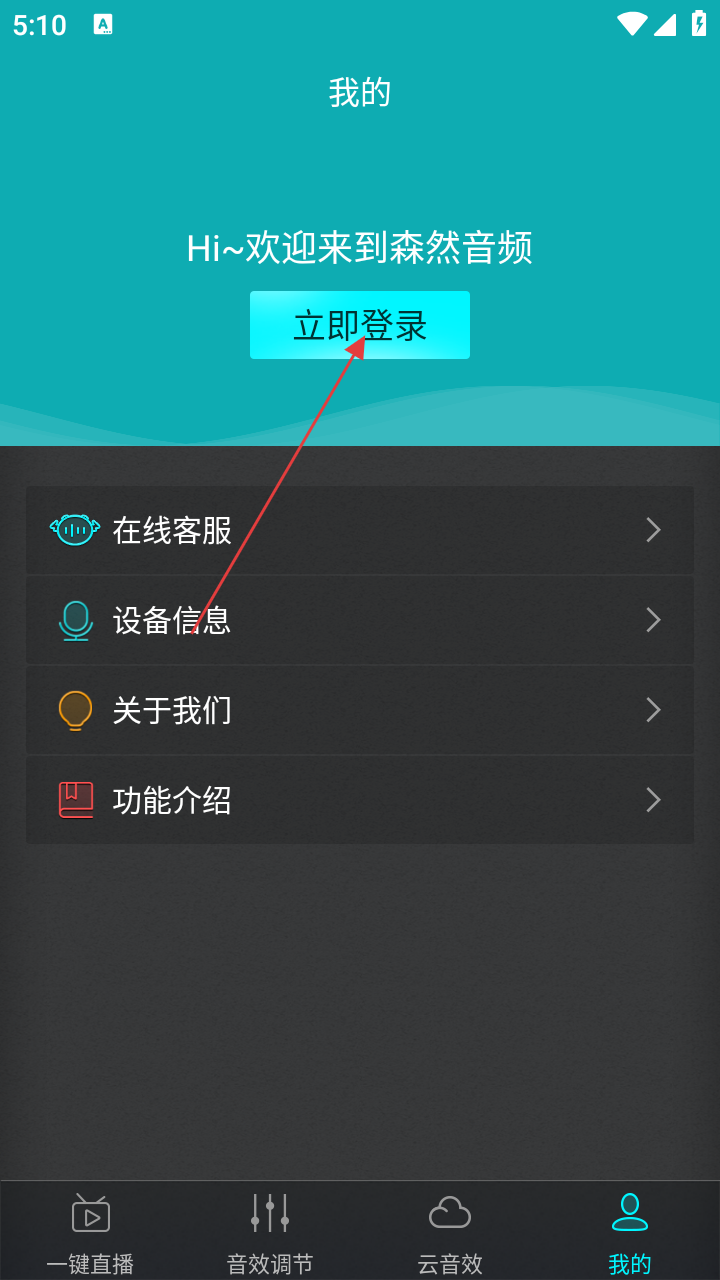Switch to the 云音效 tab
Image resolution: width=720 pixels, height=1280 pixels.
coord(450,1232)
